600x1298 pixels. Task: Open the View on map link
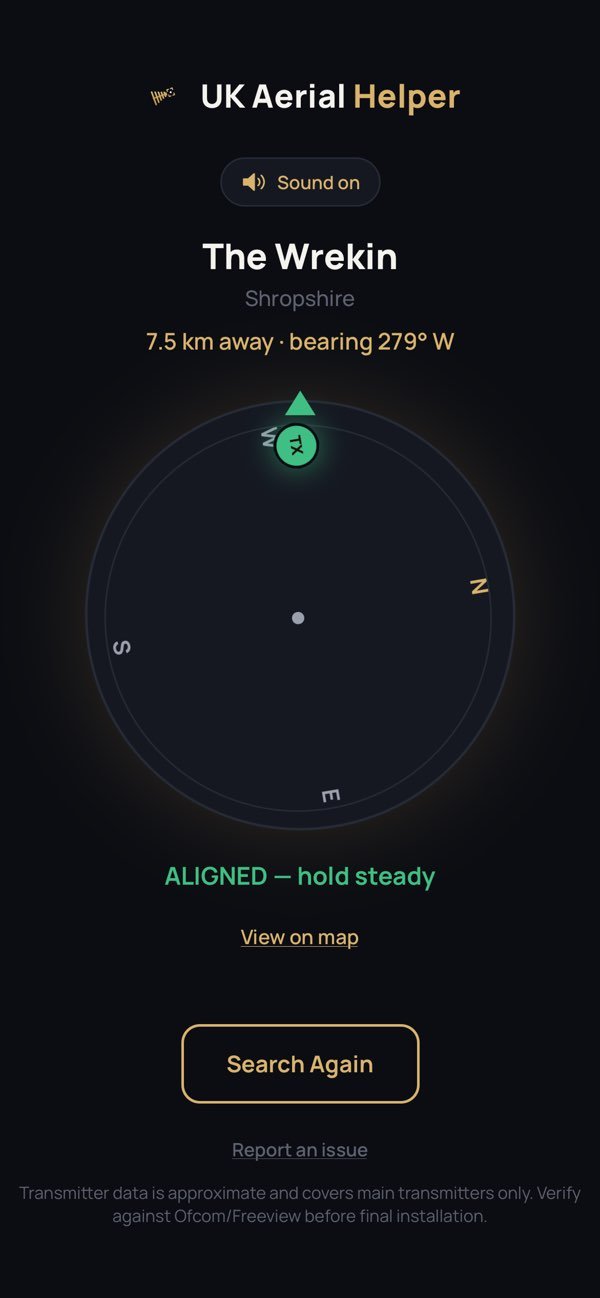coord(300,937)
